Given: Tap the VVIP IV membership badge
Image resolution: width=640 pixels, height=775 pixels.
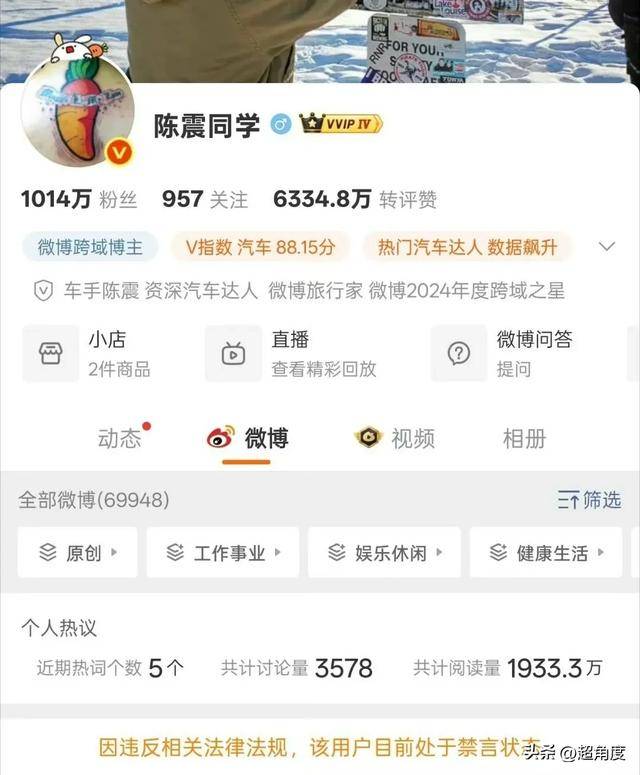Looking at the screenshot, I should (341, 124).
